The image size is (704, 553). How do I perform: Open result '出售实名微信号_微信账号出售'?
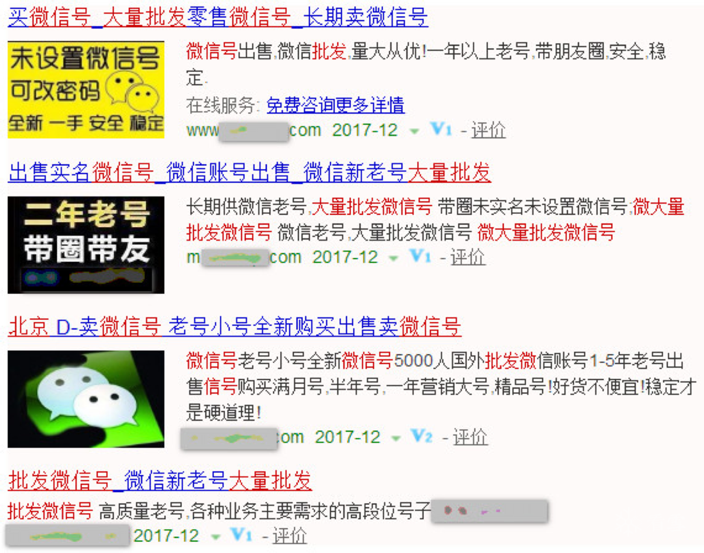(250, 173)
